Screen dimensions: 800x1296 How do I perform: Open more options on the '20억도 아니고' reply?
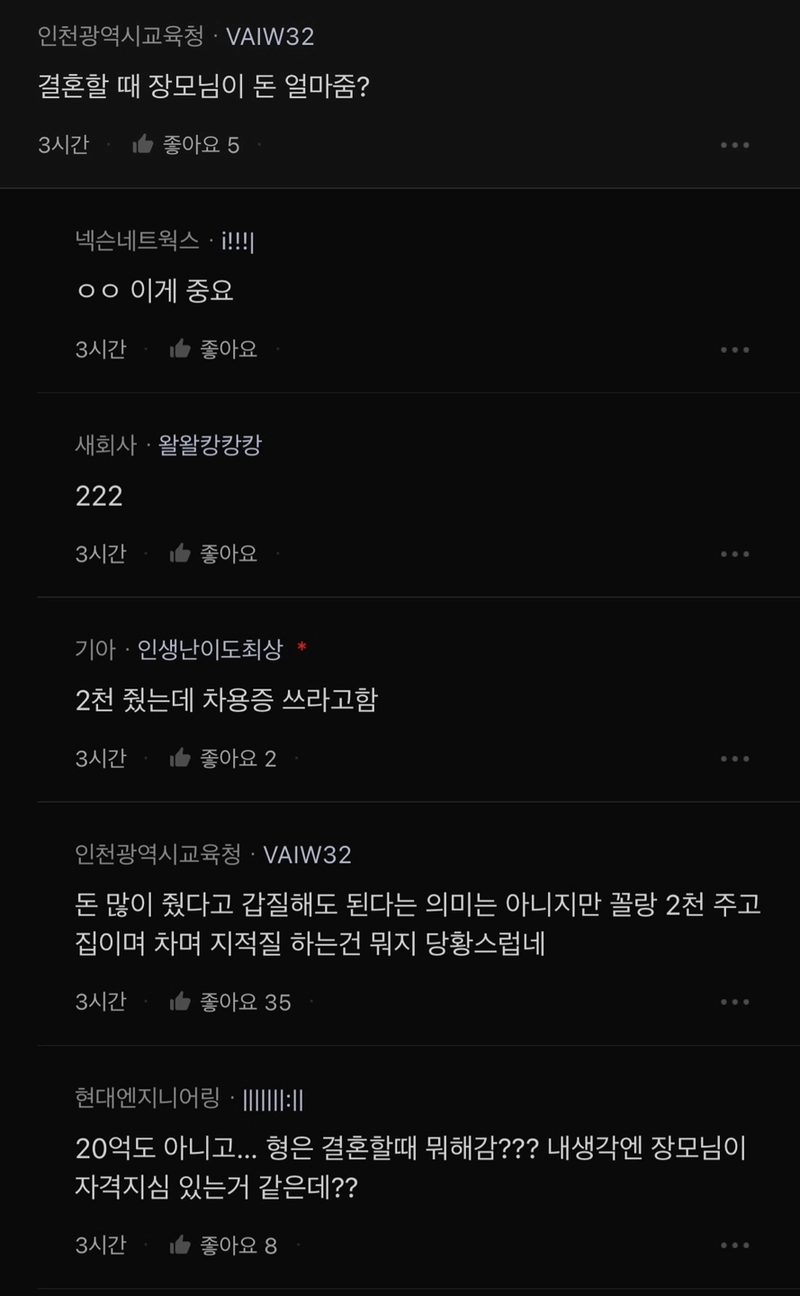pyautogui.click(x=735, y=1245)
